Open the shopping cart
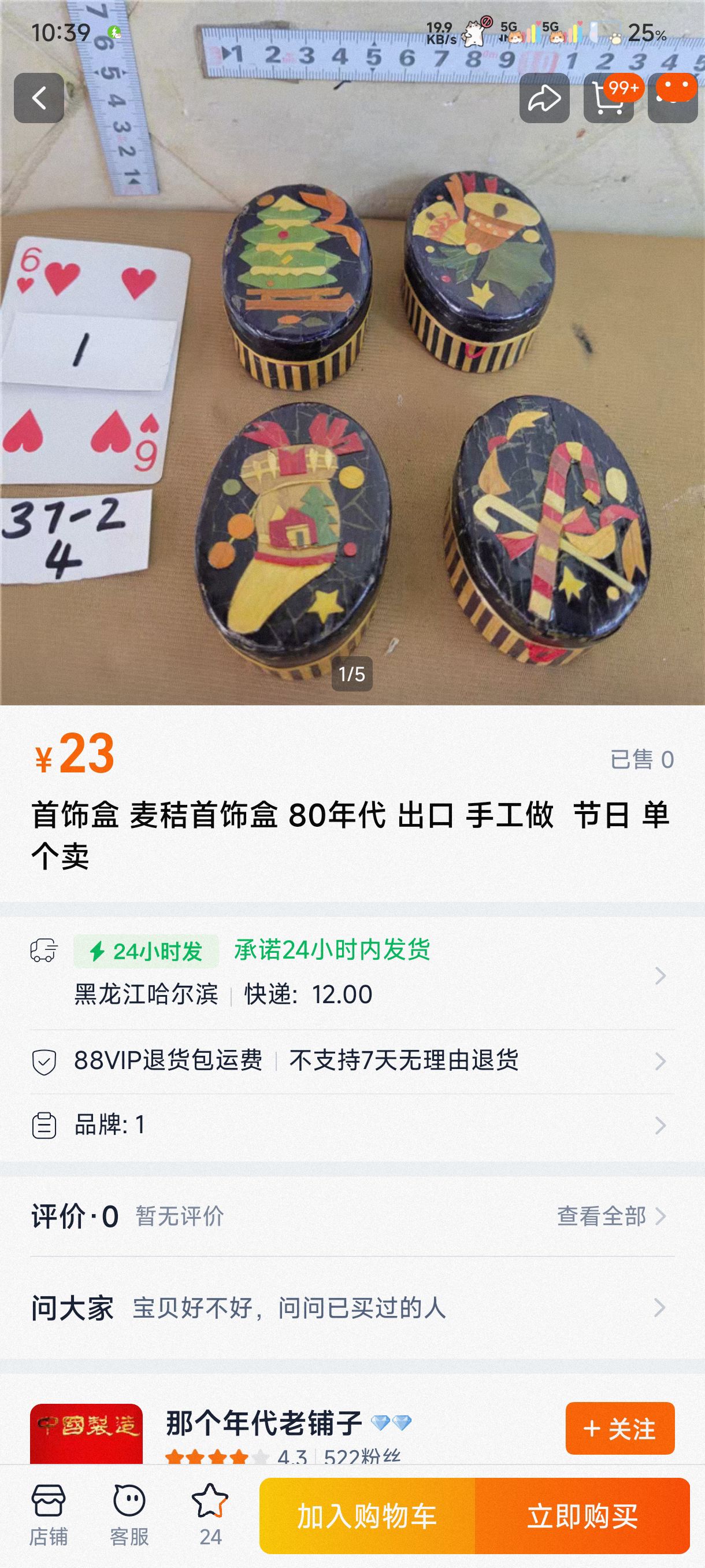The height and width of the screenshot is (1568, 705). coord(608,98)
